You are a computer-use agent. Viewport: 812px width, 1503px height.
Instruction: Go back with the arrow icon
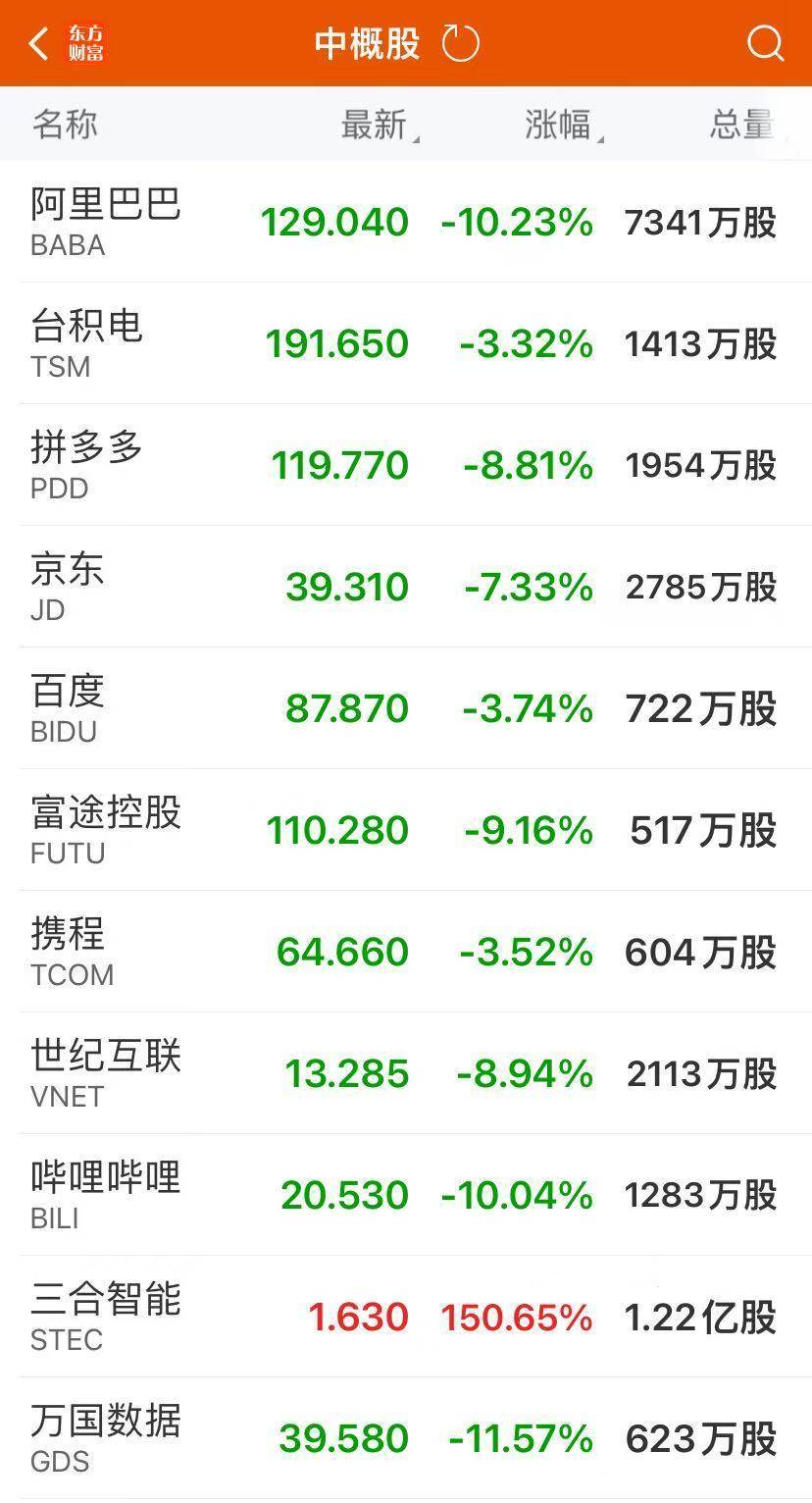[39, 44]
